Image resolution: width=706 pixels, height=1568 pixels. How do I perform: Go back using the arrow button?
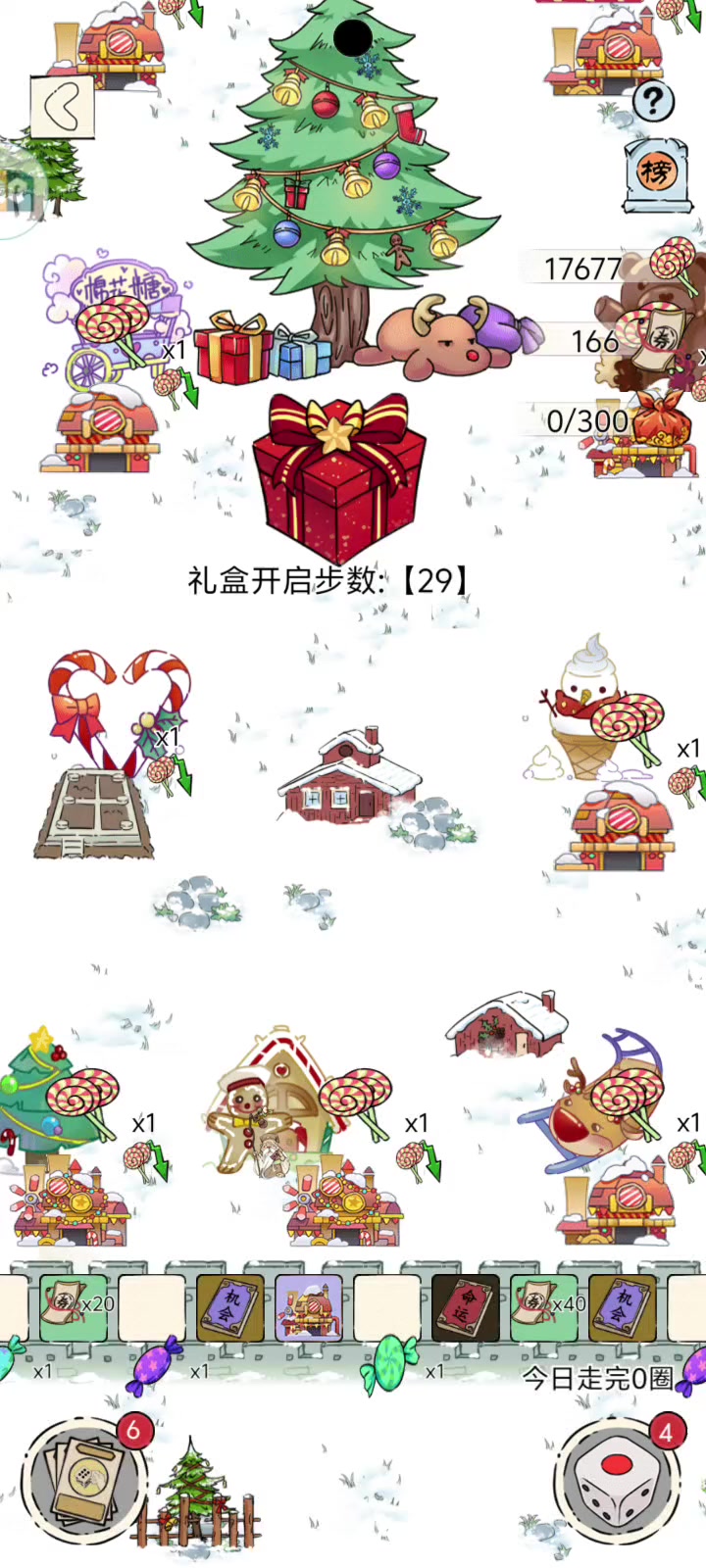[x=62, y=106]
